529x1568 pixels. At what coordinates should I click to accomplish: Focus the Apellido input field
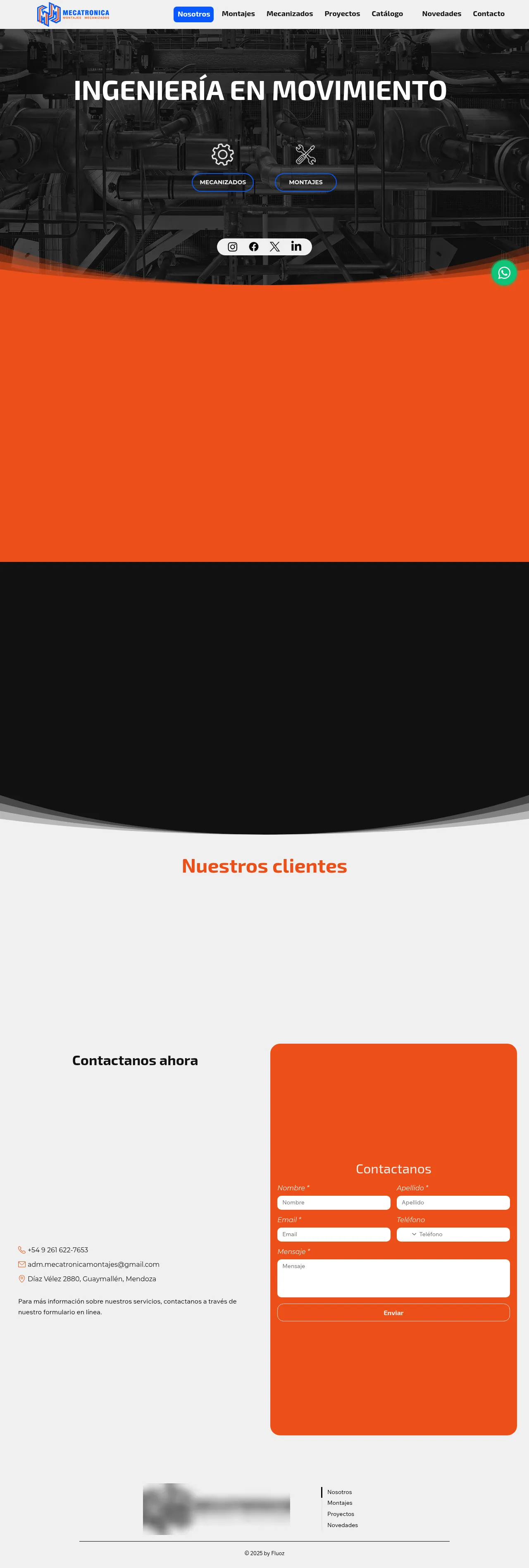coord(453,1202)
